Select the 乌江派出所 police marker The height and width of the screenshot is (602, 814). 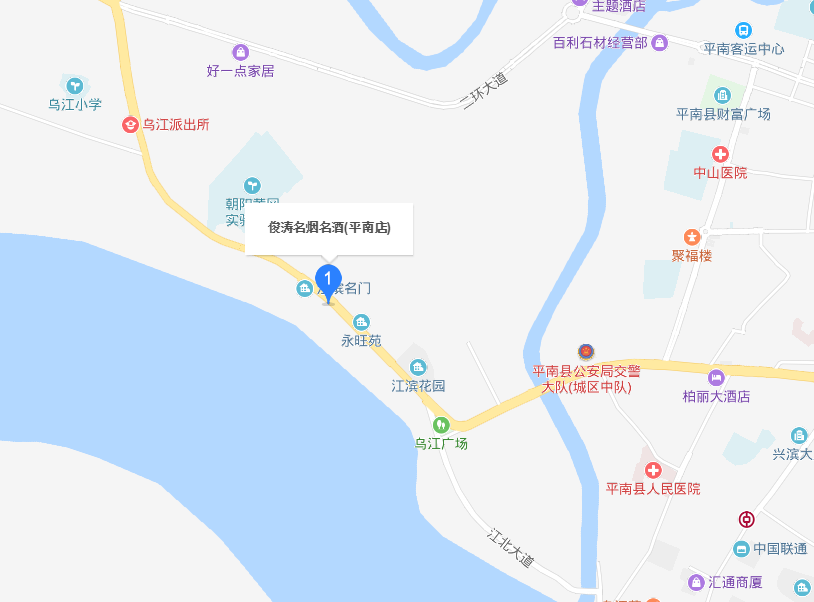[x=129, y=125]
